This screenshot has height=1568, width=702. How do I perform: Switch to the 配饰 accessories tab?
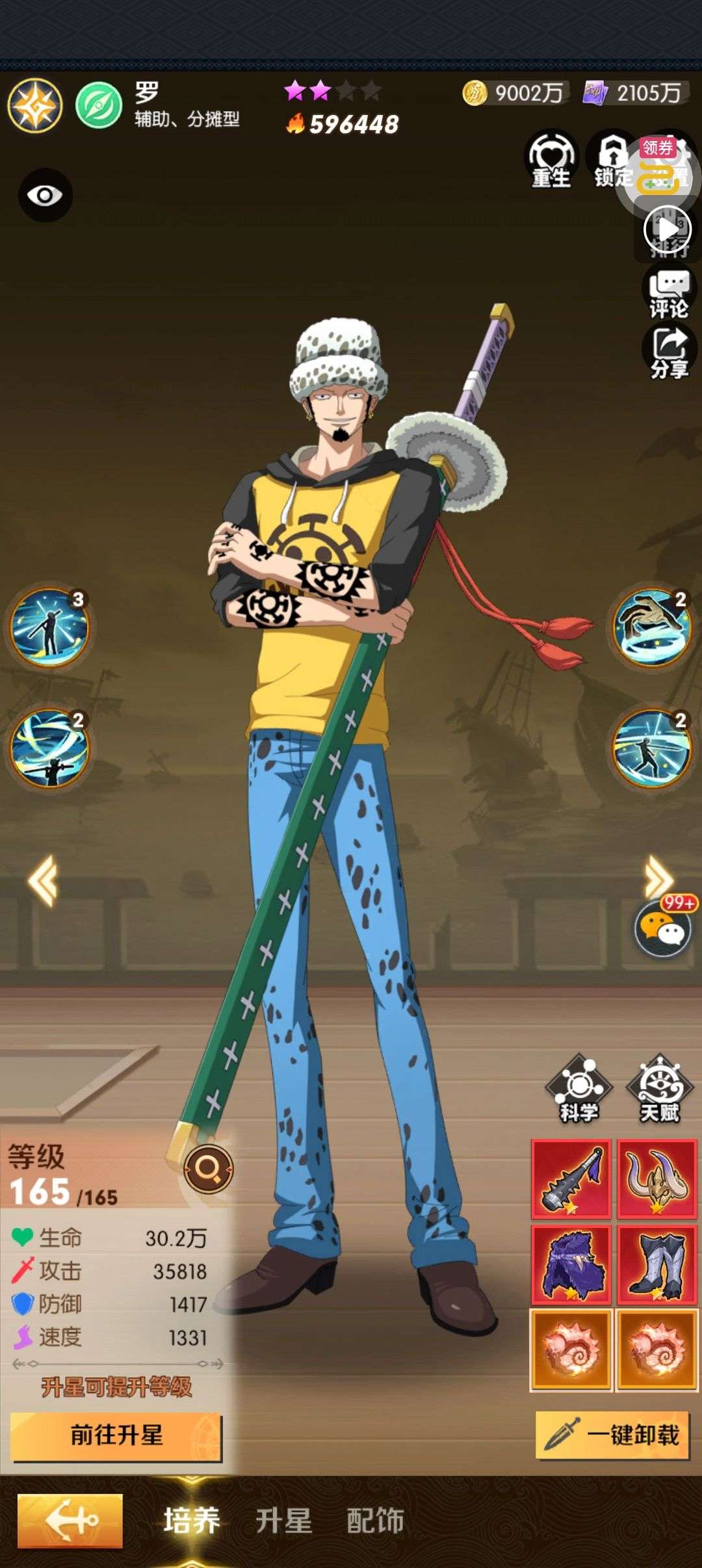point(375,1521)
